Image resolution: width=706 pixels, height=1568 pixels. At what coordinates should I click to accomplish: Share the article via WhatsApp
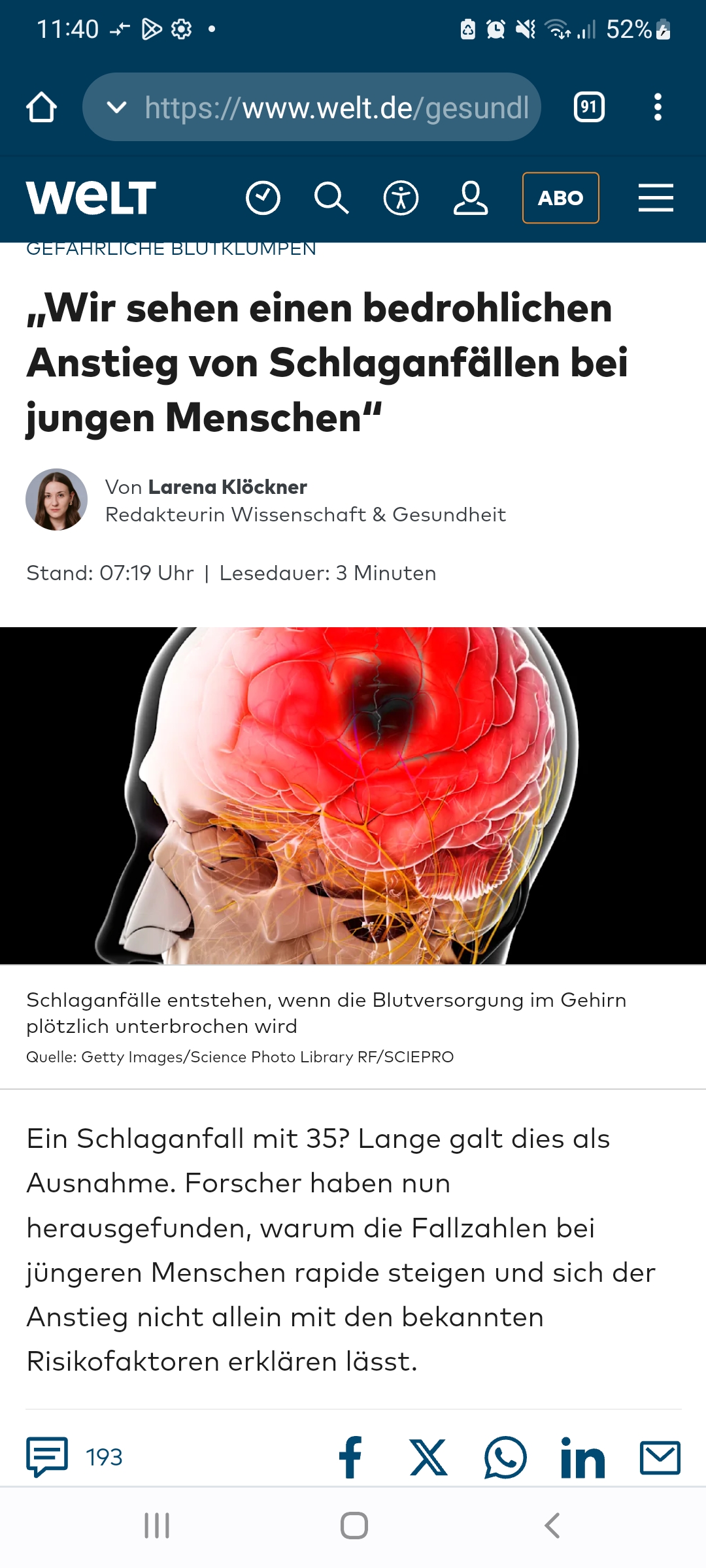click(505, 1457)
